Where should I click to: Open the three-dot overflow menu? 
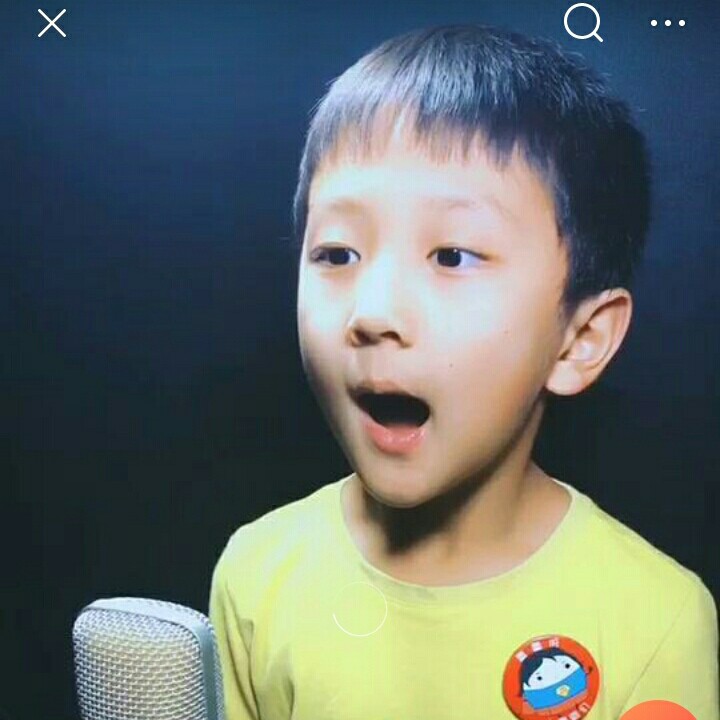click(668, 23)
